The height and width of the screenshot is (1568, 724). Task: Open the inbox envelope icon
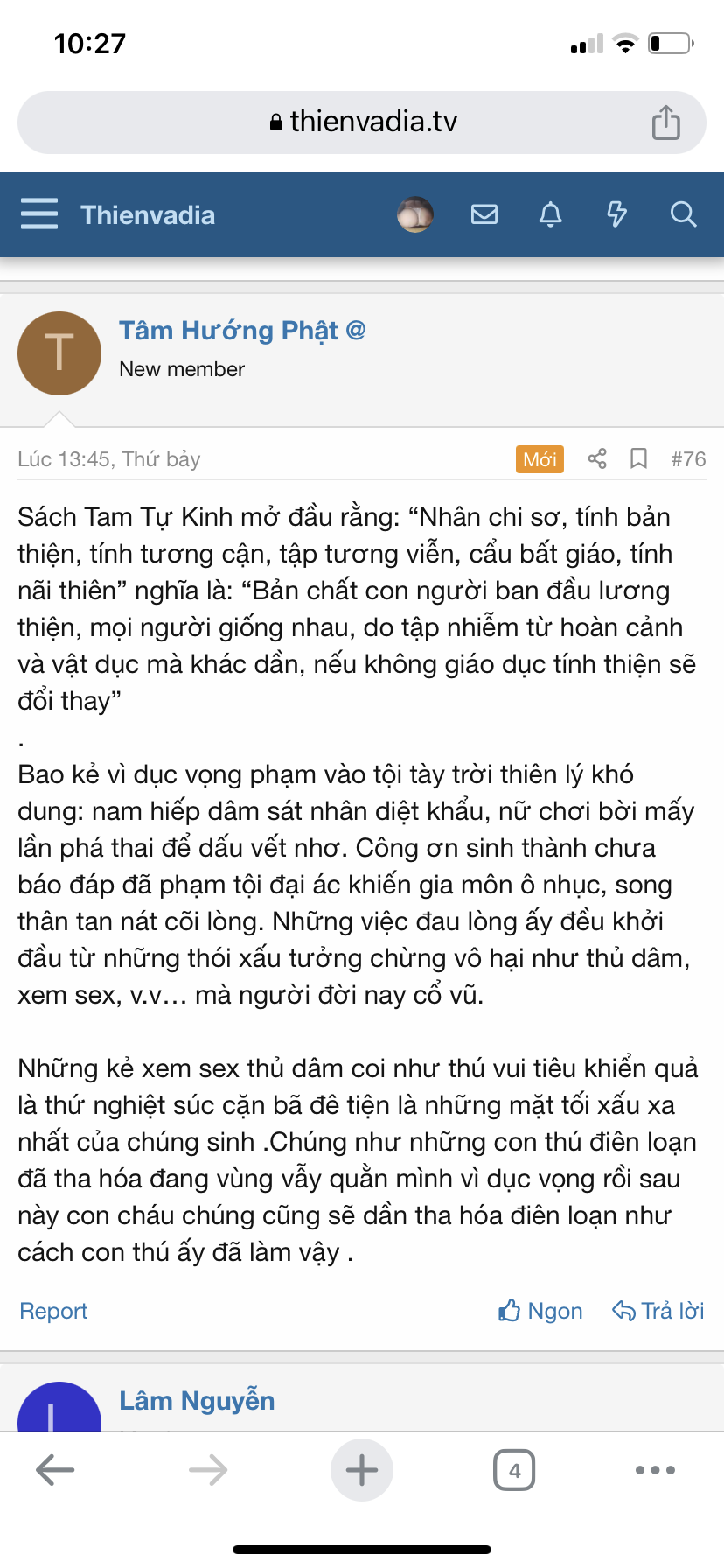click(484, 214)
